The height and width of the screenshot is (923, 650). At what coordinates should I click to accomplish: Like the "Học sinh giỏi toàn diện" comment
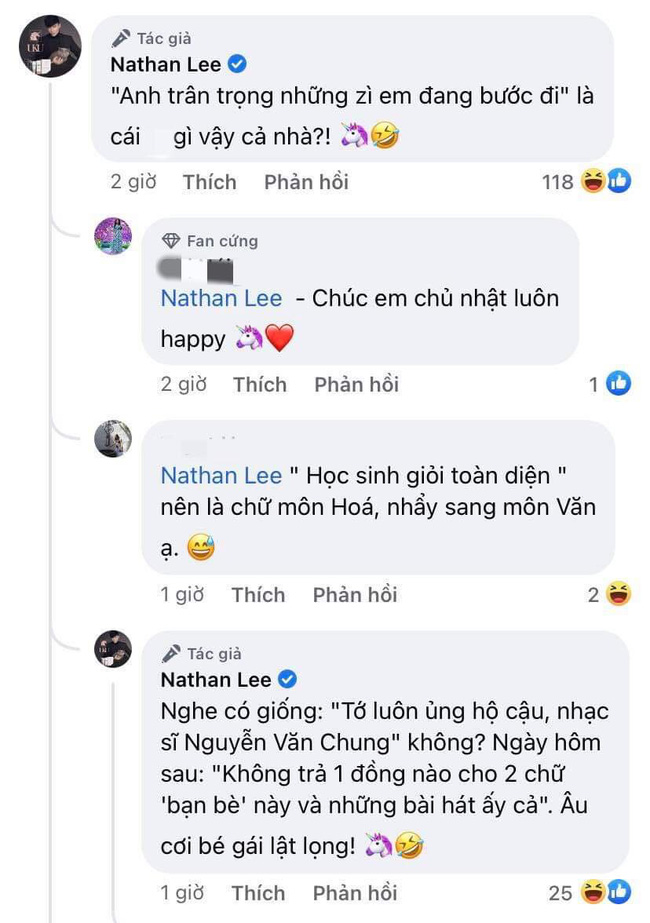[x=258, y=595]
